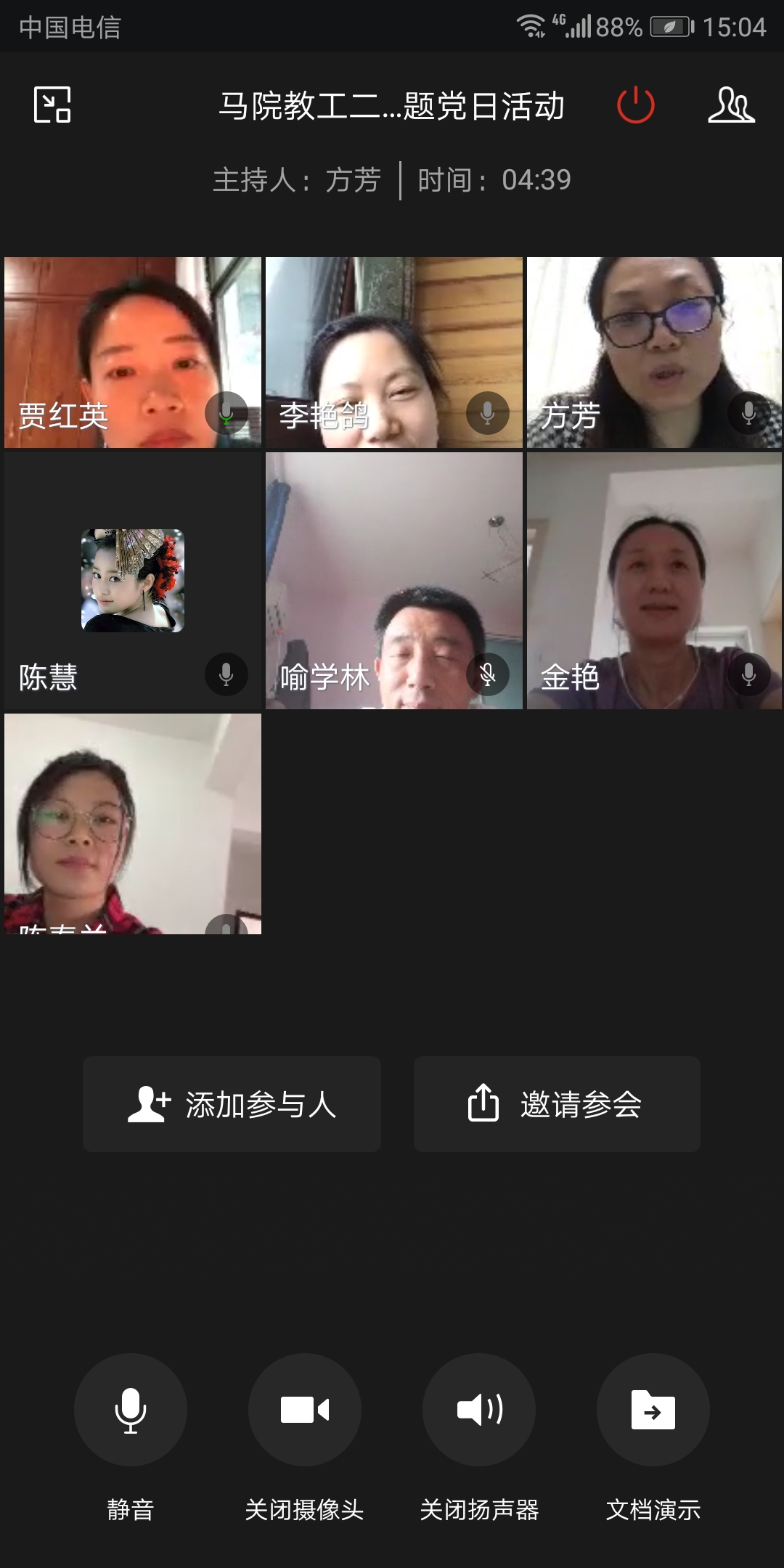Start 文档演示 document presentation

click(x=653, y=1410)
